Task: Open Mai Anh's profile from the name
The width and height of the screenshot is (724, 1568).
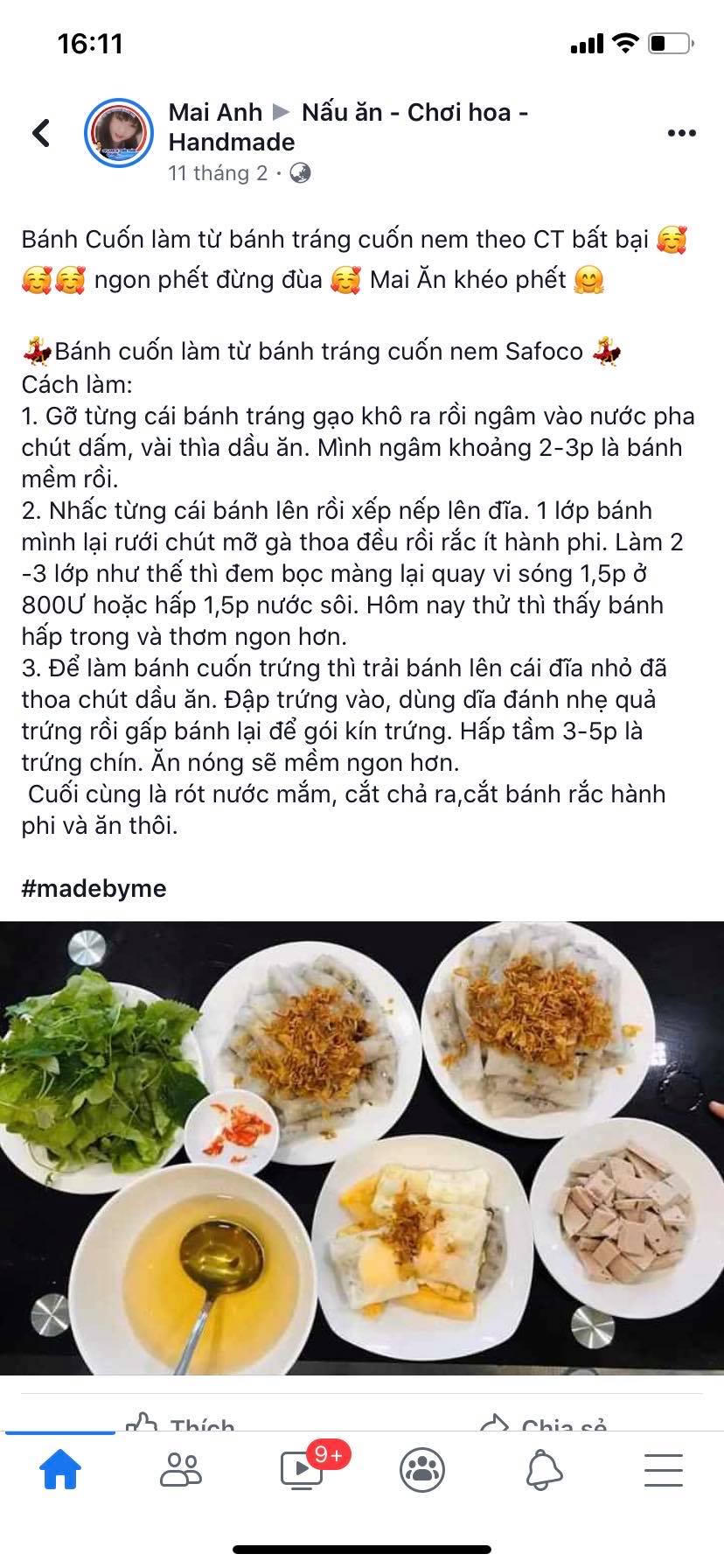Action: pos(215,112)
